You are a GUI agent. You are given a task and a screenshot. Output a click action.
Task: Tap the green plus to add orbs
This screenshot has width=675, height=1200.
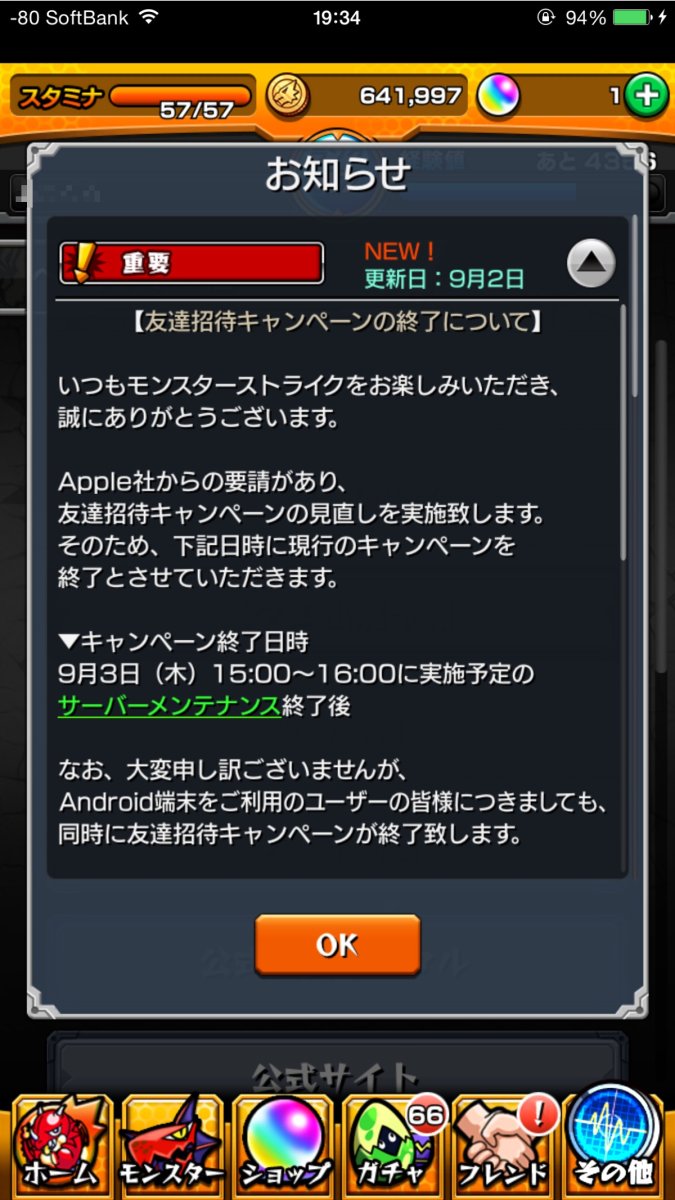pyautogui.click(x=648, y=96)
